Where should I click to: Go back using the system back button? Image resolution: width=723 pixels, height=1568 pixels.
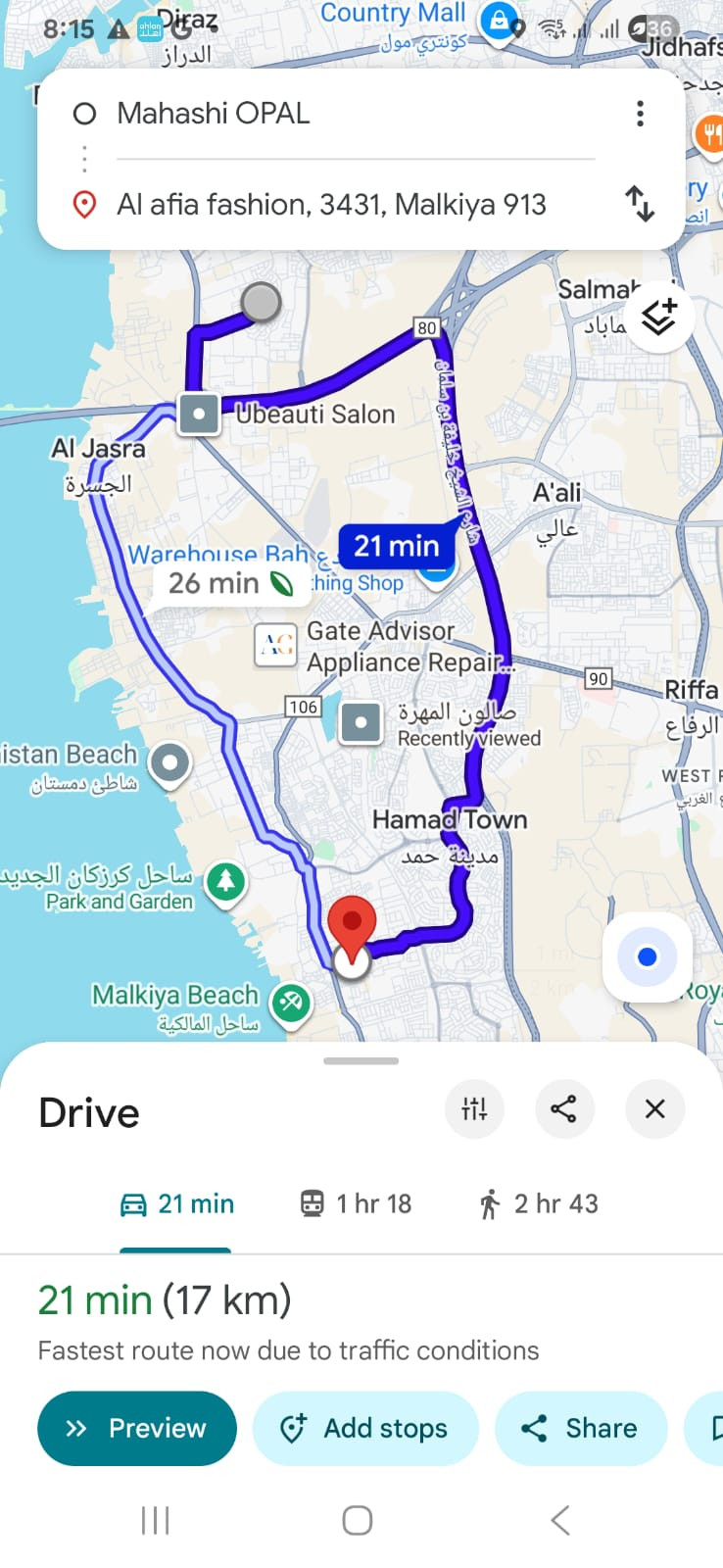(x=559, y=1520)
